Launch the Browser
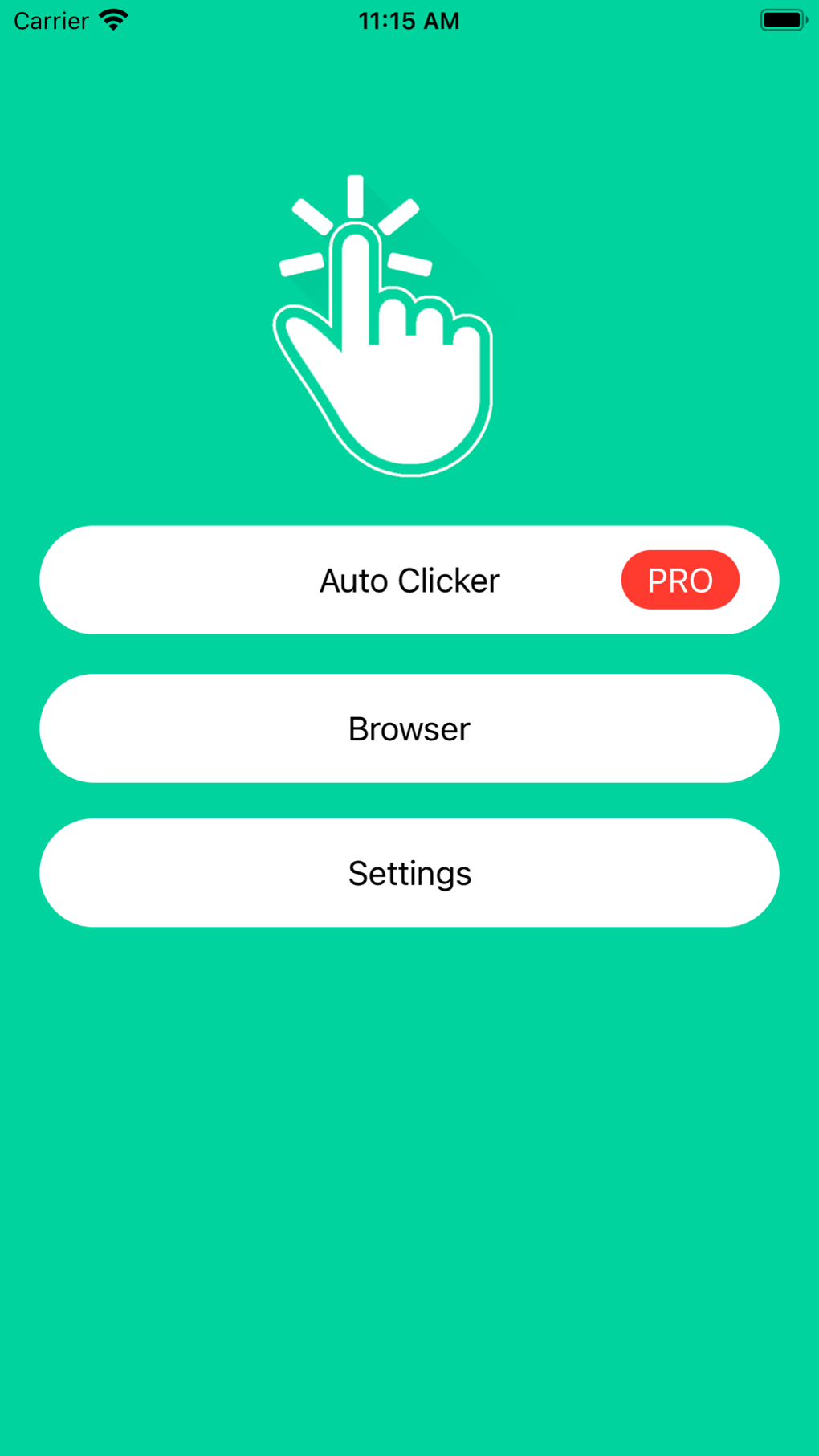This screenshot has height=1456, width=819. pyautogui.click(x=409, y=728)
